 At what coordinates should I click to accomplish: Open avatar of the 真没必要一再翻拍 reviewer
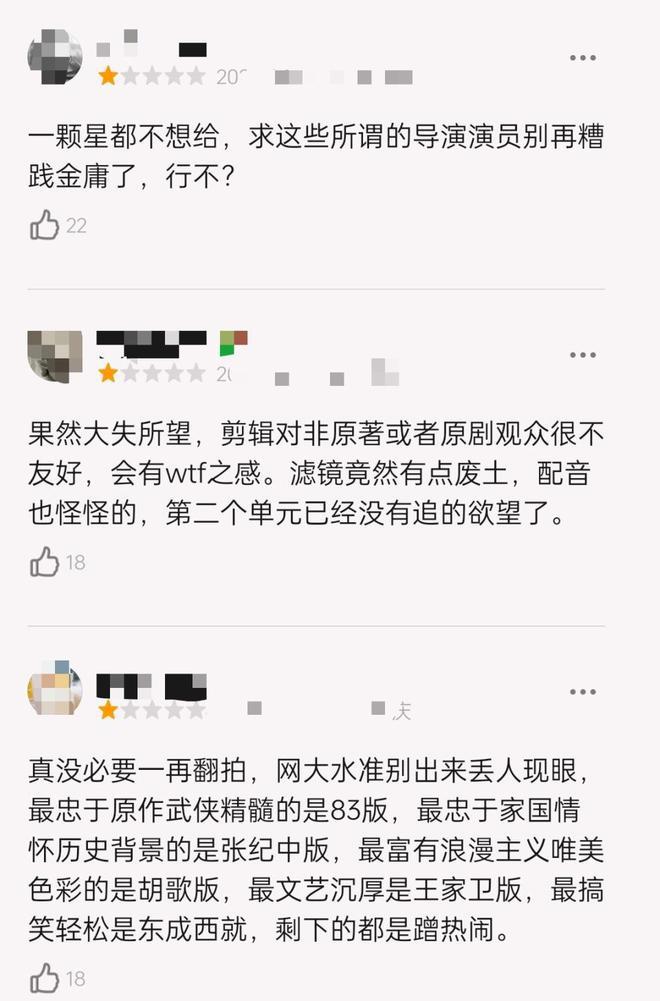tap(55, 691)
